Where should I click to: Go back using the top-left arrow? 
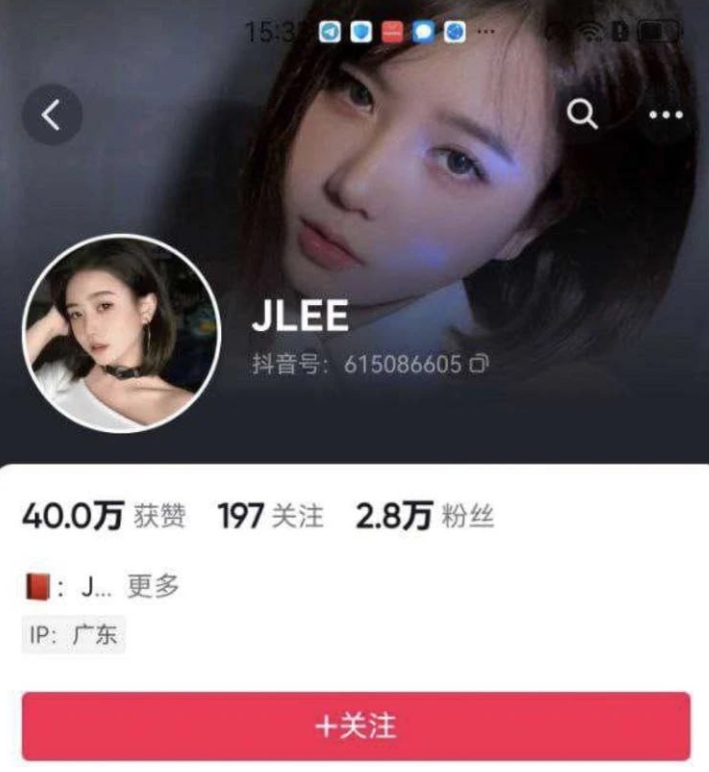(51, 116)
